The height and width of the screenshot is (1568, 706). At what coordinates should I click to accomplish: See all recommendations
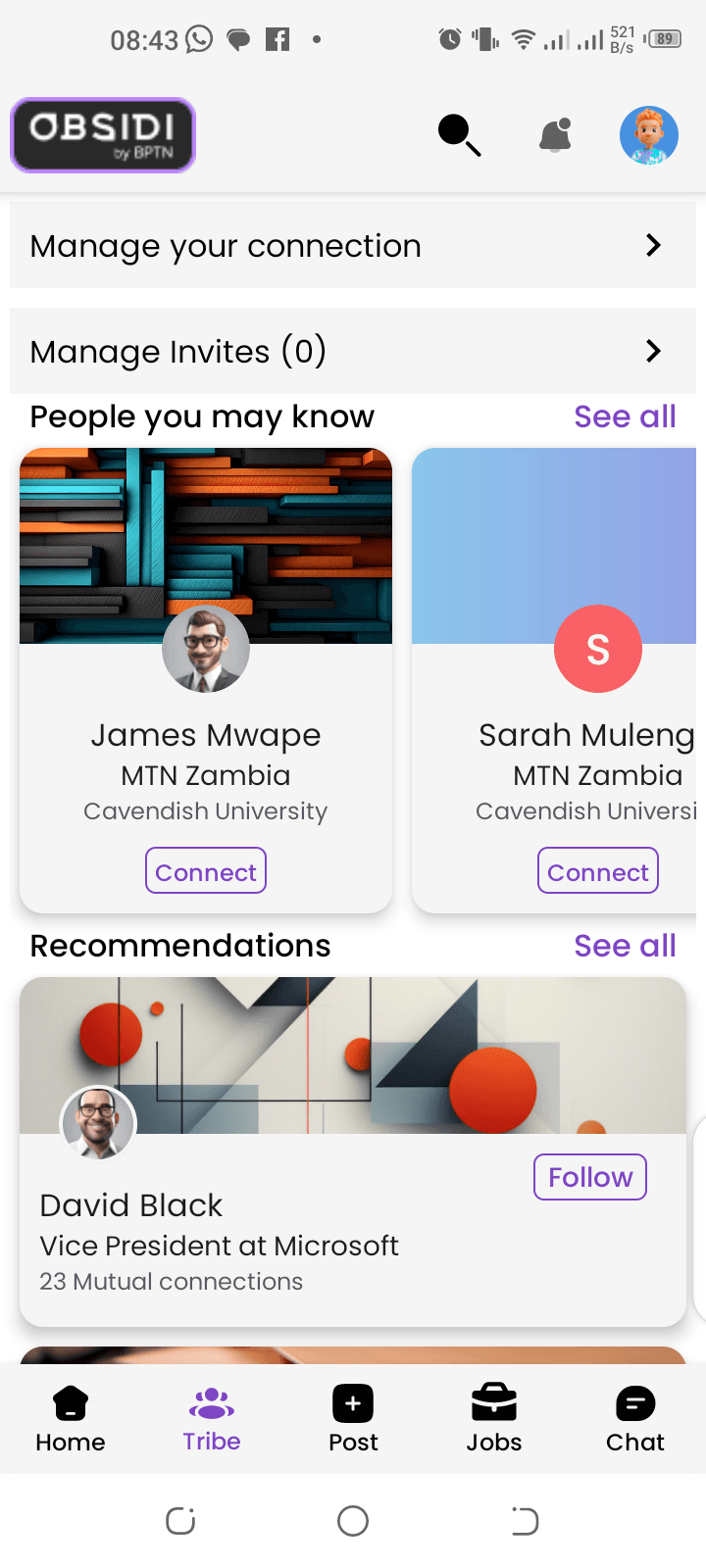pyautogui.click(x=625, y=946)
